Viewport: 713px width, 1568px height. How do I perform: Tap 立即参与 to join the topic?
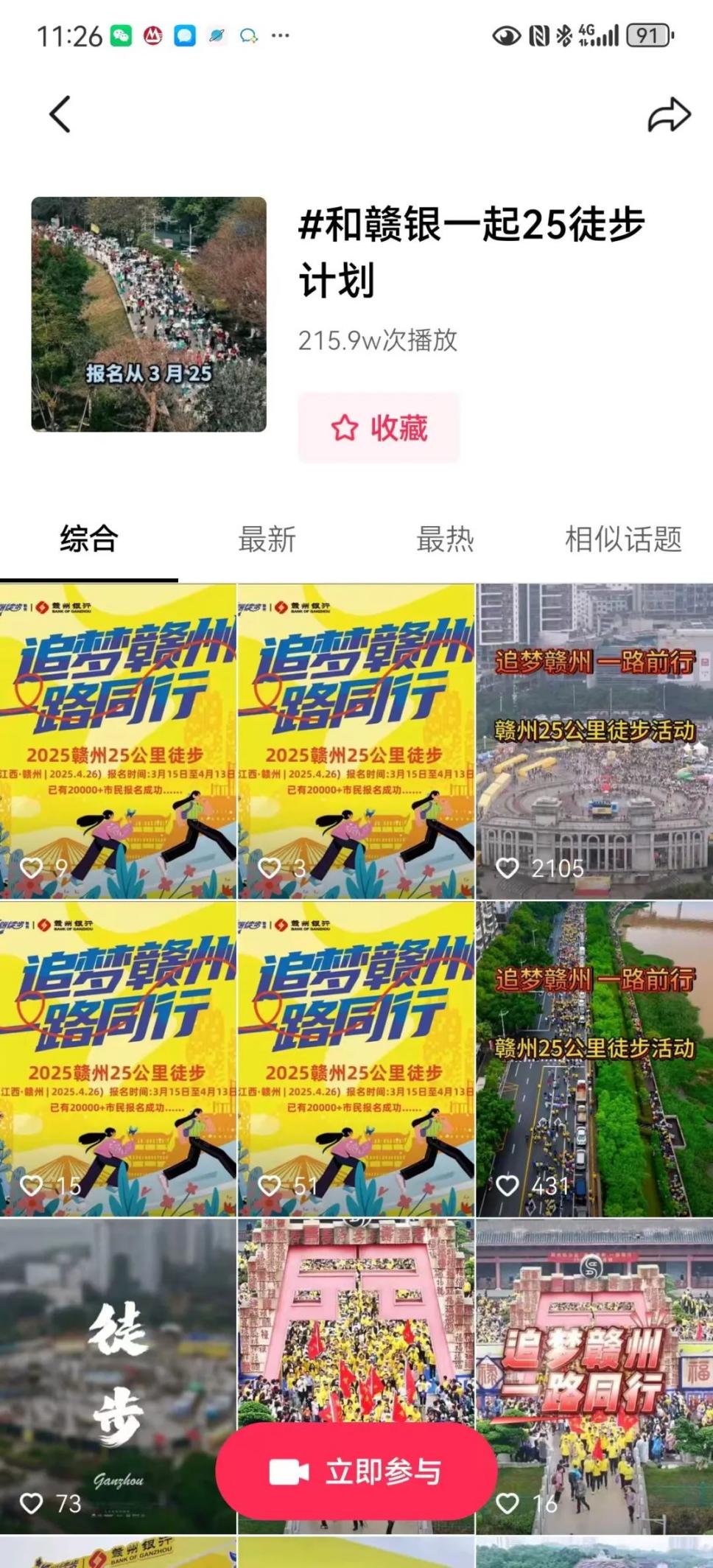point(356,1471)
